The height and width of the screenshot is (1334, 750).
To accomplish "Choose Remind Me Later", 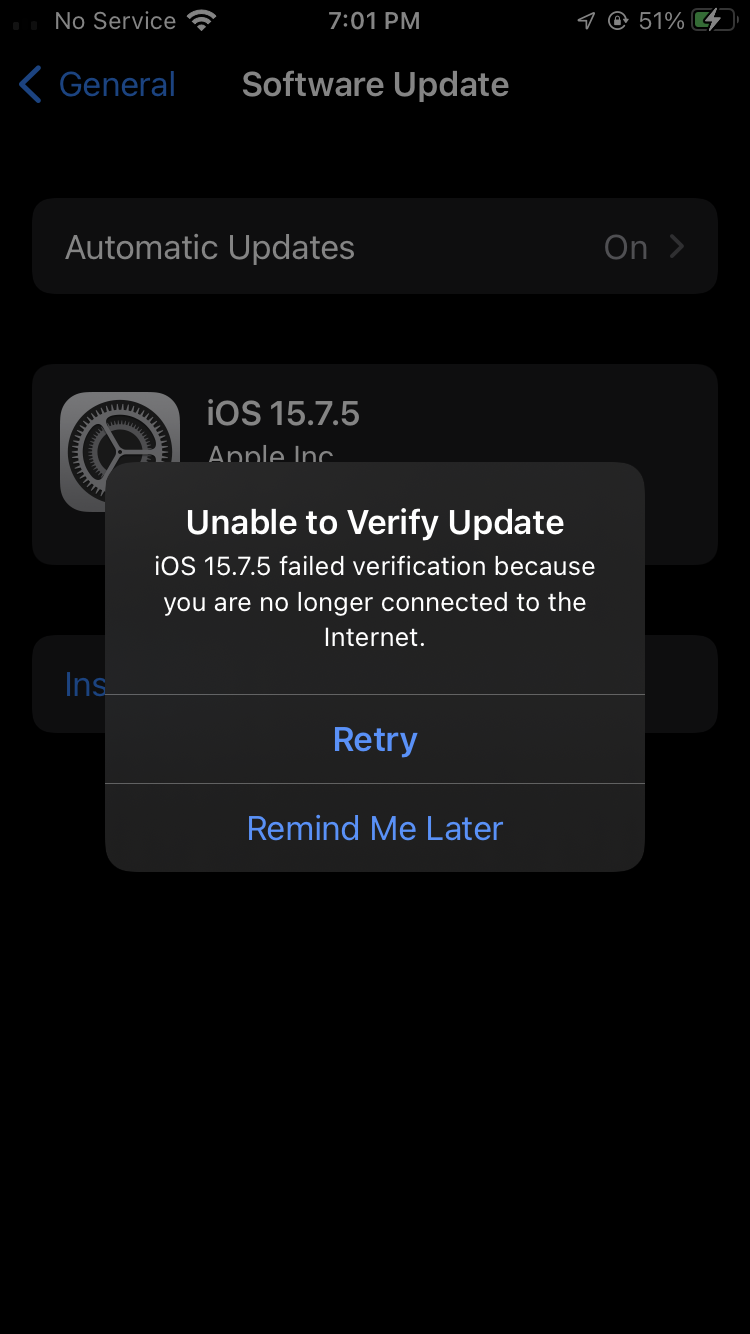I will click(x=375, y=828).
